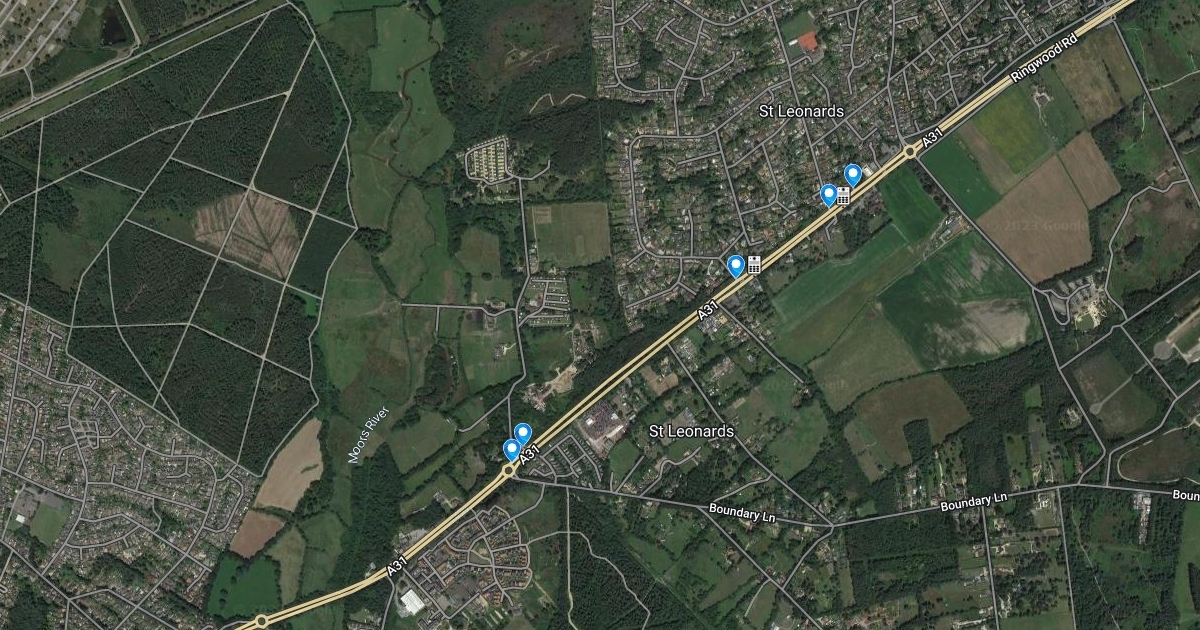Tap the building icon beside the lone blue pin
Image resolution: width=1200 pixels, height=630 pixels.
754,264
